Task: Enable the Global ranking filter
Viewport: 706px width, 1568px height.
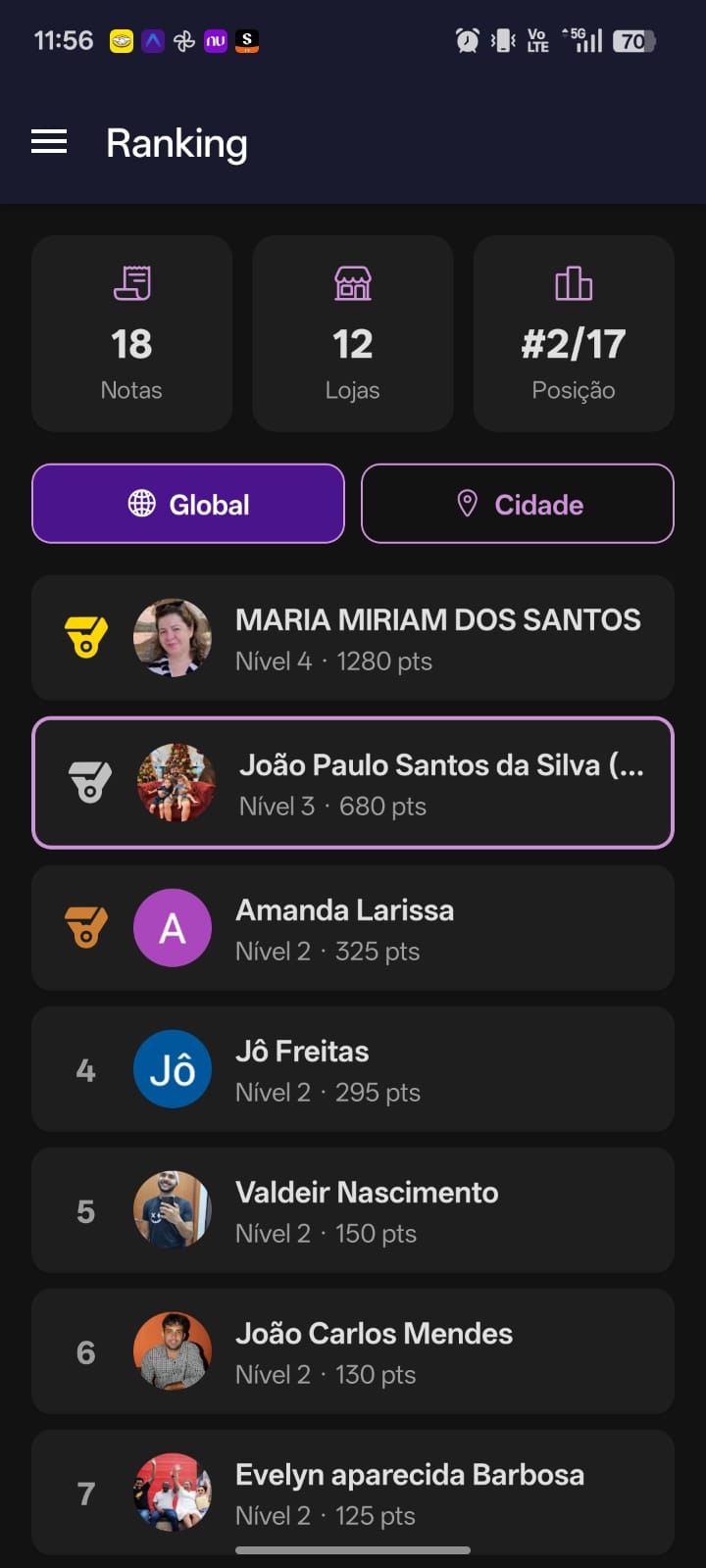Action: point(187,504)
